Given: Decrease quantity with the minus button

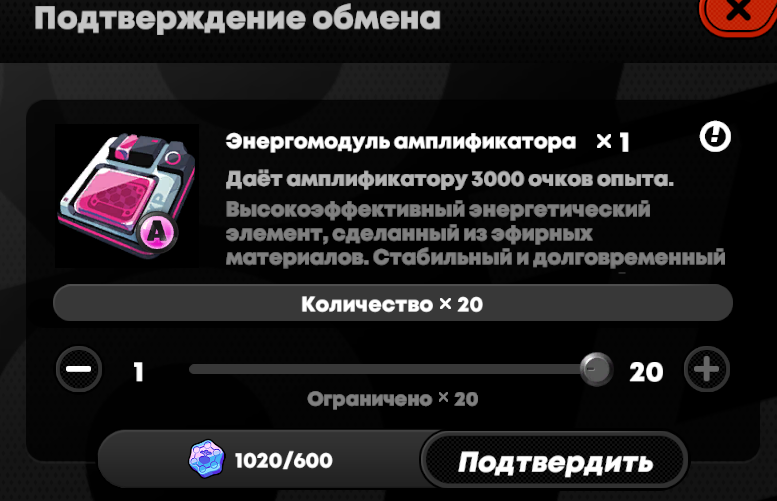Looking at the screenshot, I should [79, 369].
